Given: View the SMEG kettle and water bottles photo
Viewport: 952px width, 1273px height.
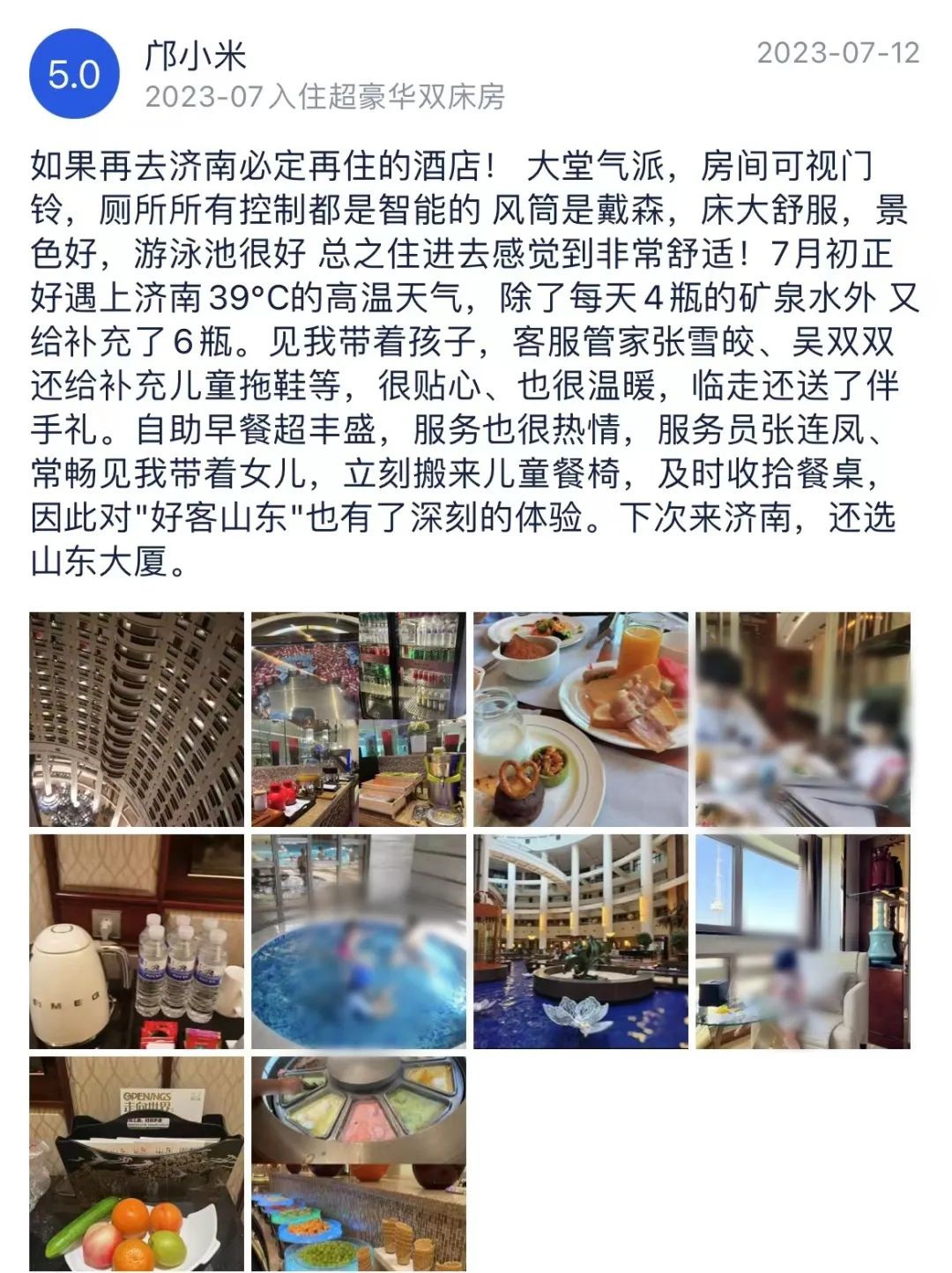Looking at the screenshot, I should (x=137, y=942).
